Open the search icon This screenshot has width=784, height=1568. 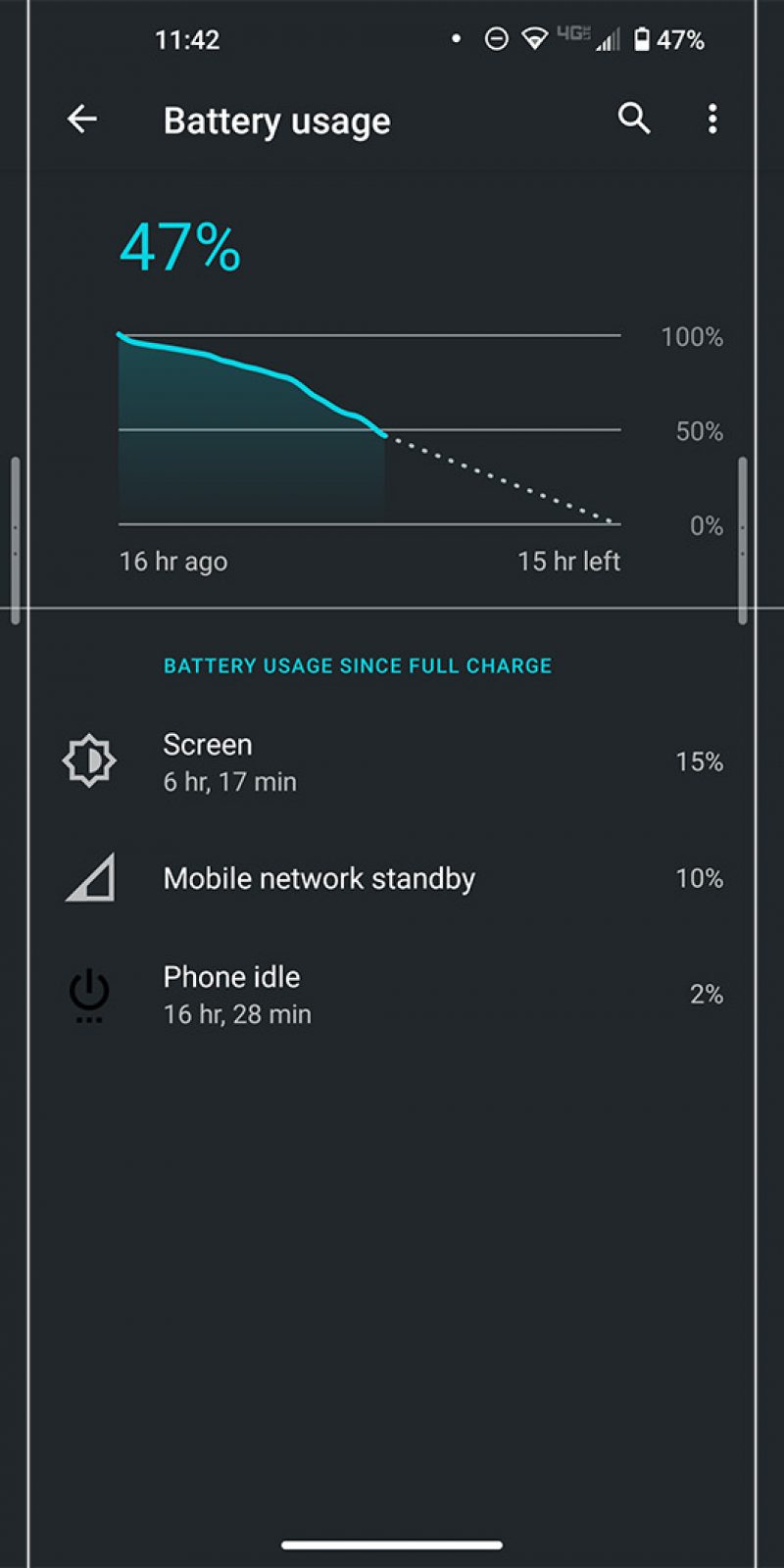pyautogui.click(x=634, y=119)
